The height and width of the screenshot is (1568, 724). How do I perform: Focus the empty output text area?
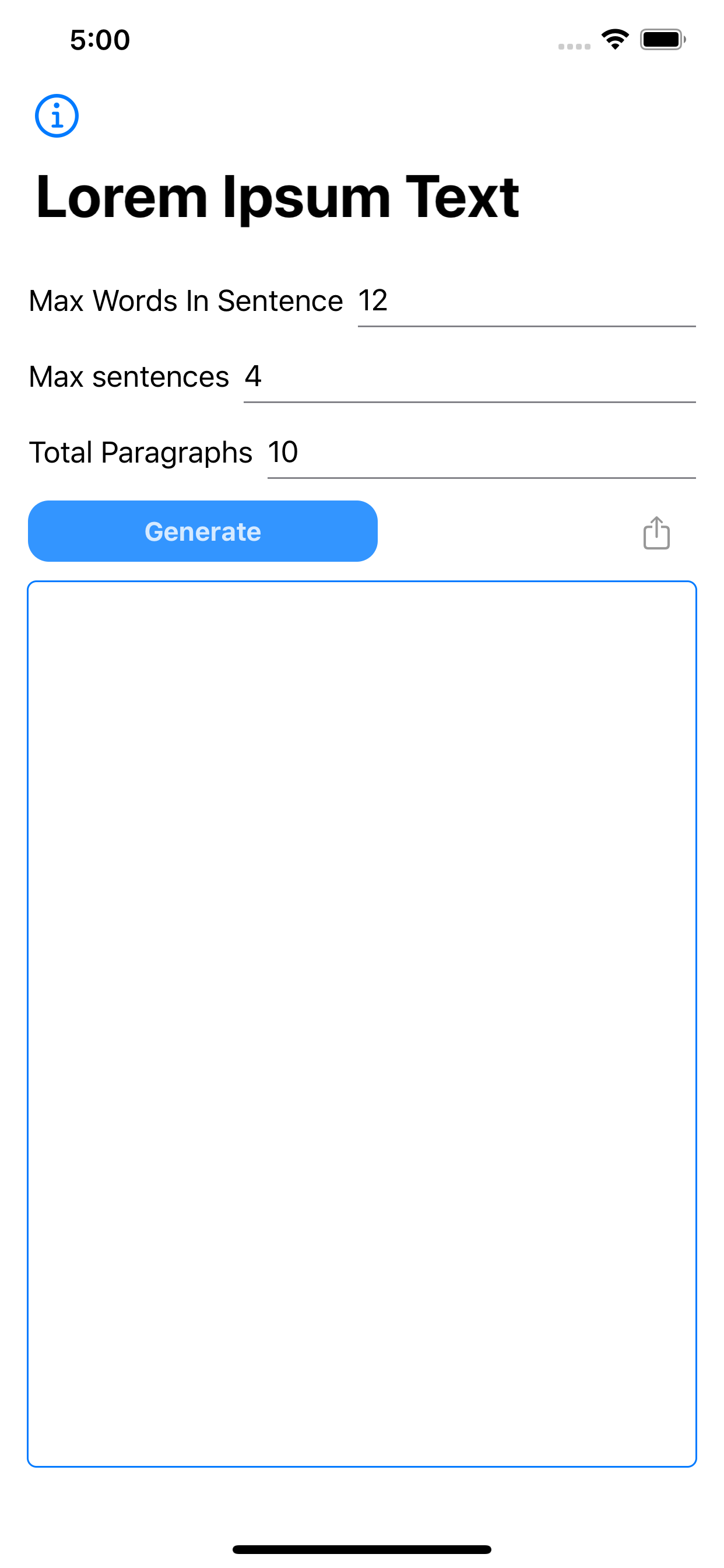click(362, 1024)
